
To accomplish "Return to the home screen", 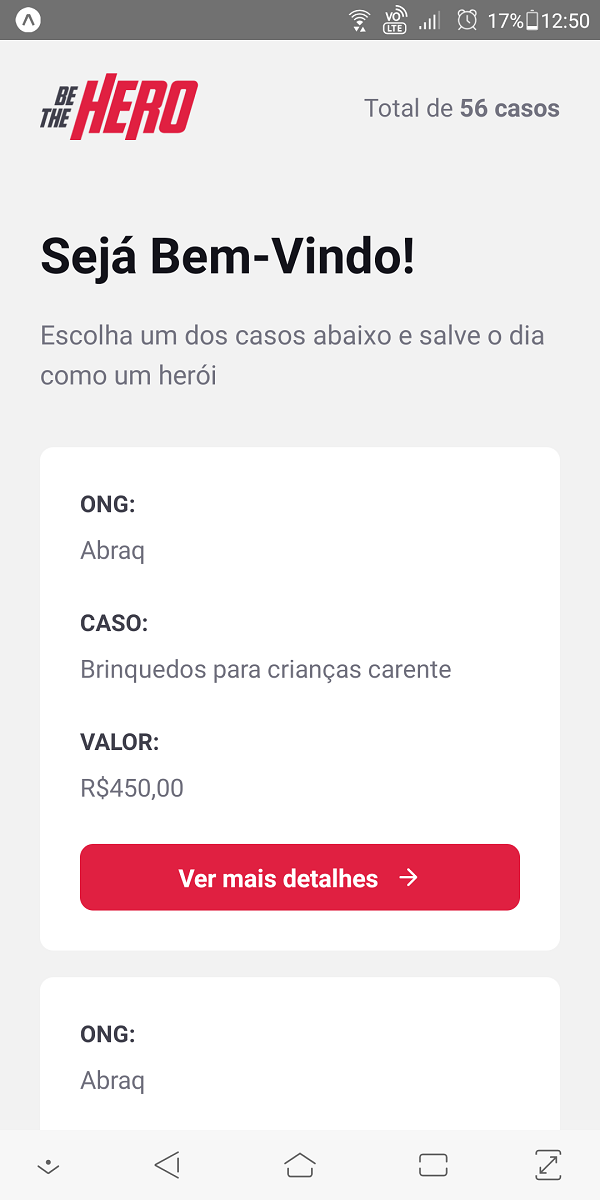I will (300, 1164).
